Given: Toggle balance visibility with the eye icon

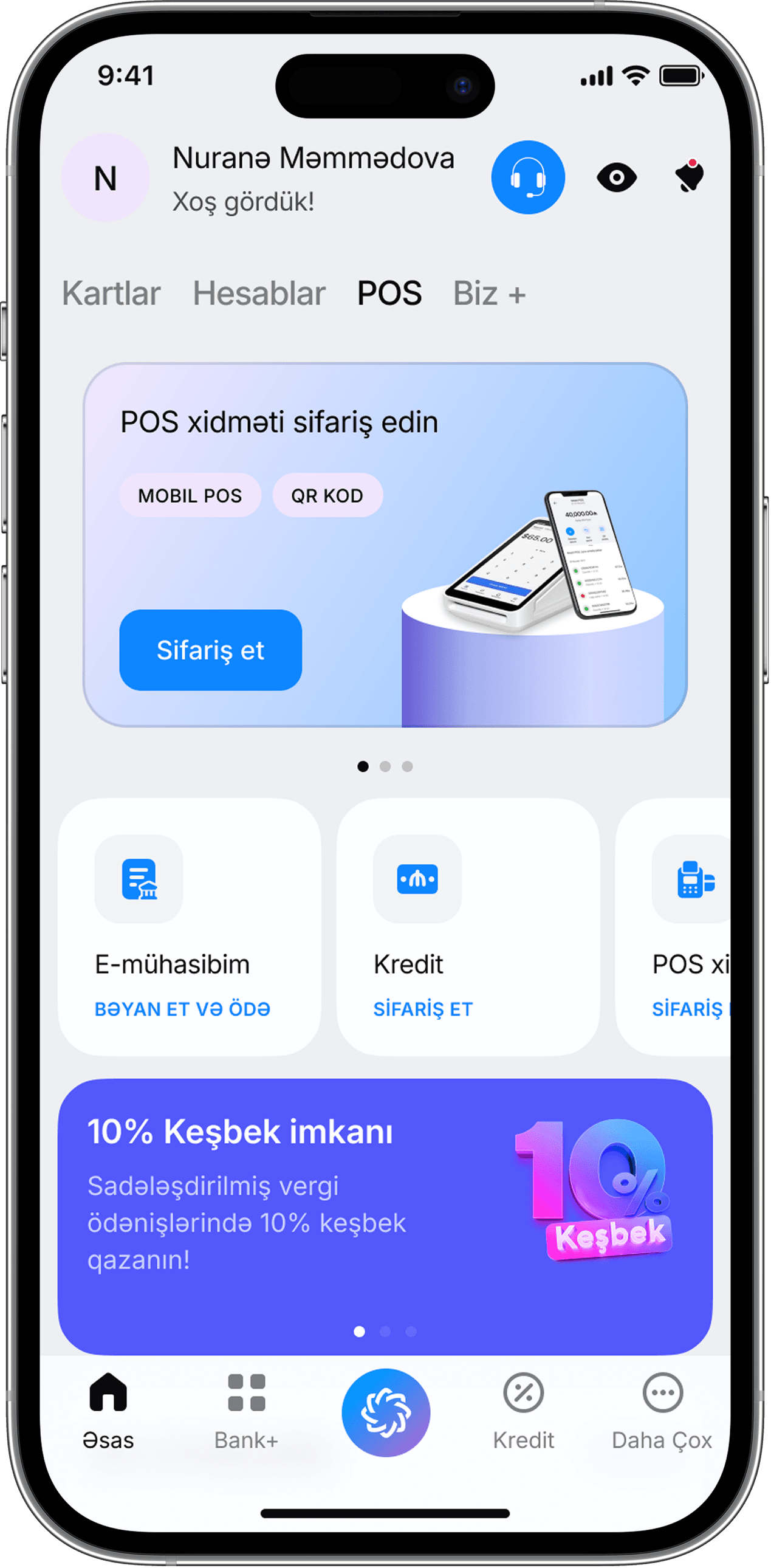Looking at the screenshot, I should coord(617,177).
